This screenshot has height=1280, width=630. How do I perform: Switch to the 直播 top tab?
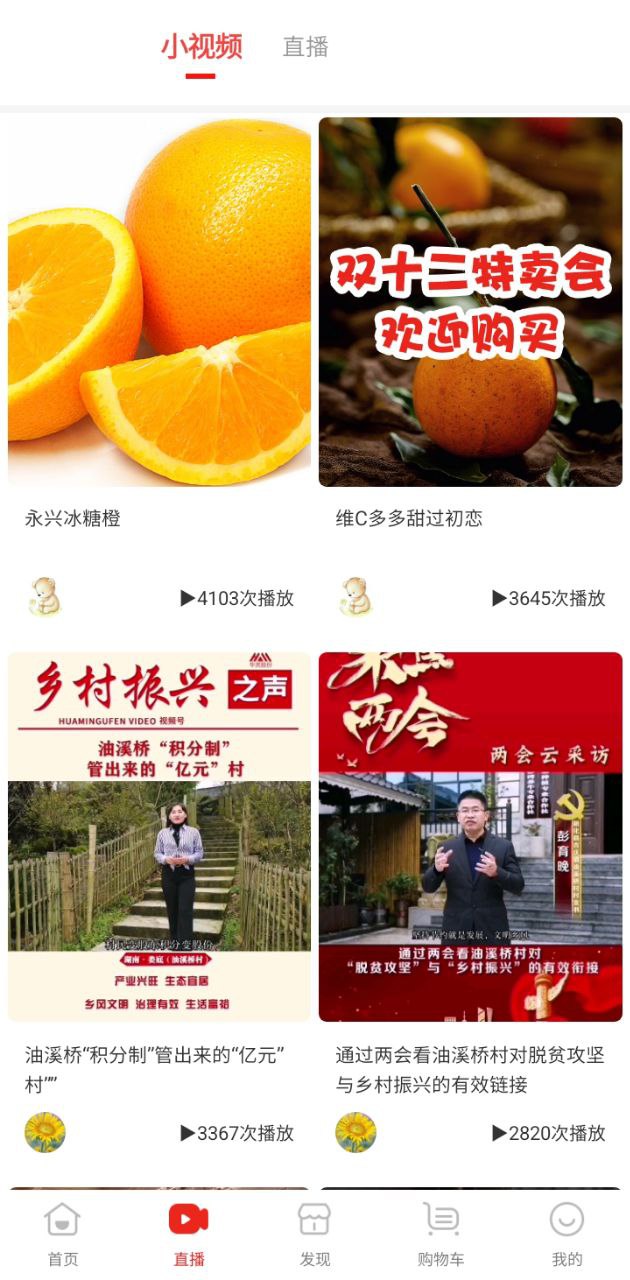click(x=305, y=47)
